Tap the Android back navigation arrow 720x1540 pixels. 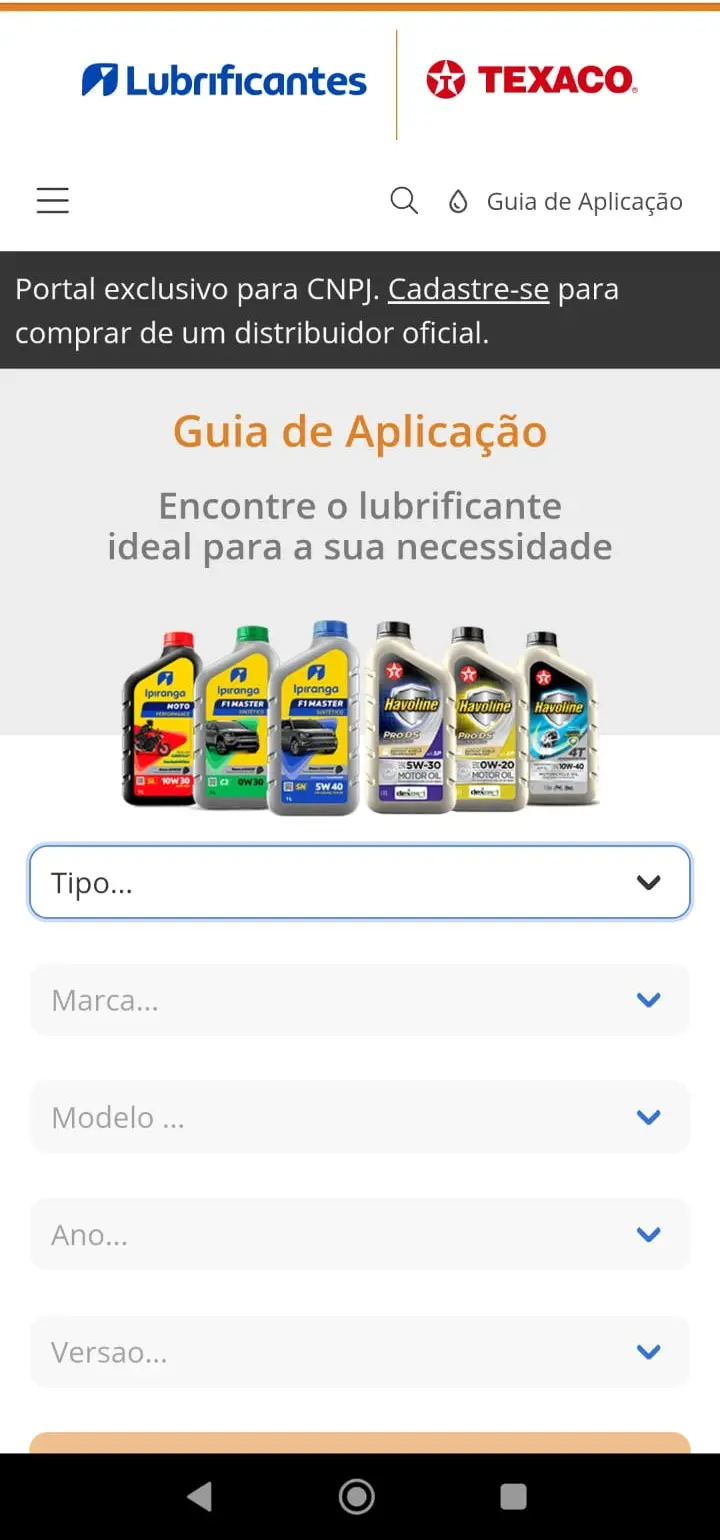(199, 1496)
